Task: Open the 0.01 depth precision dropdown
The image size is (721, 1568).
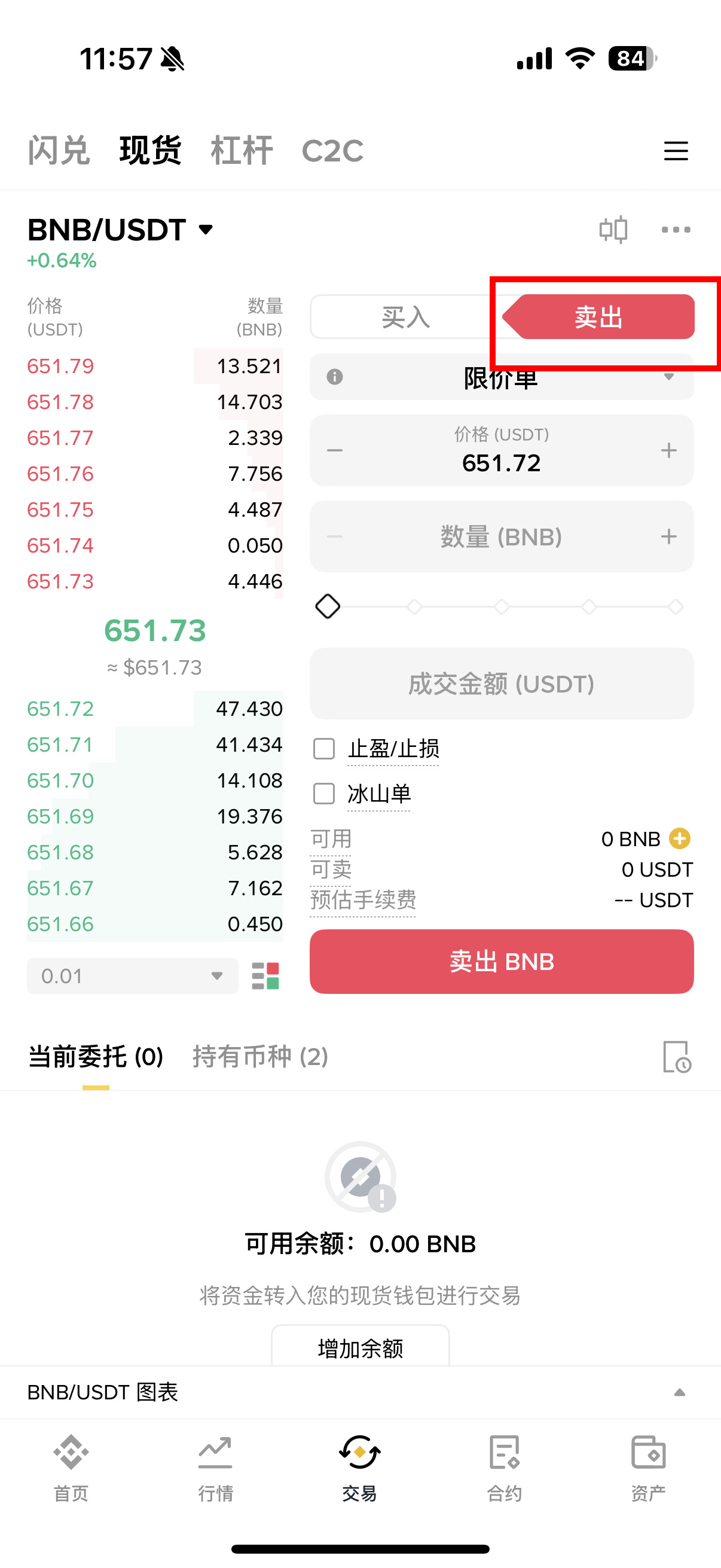Action: [132, 976]
